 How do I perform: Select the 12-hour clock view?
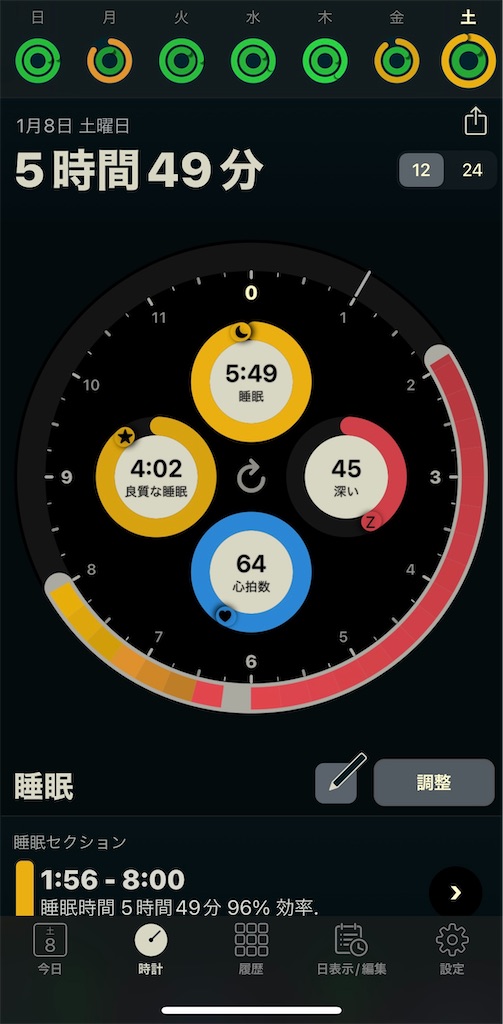coord(421,170)
